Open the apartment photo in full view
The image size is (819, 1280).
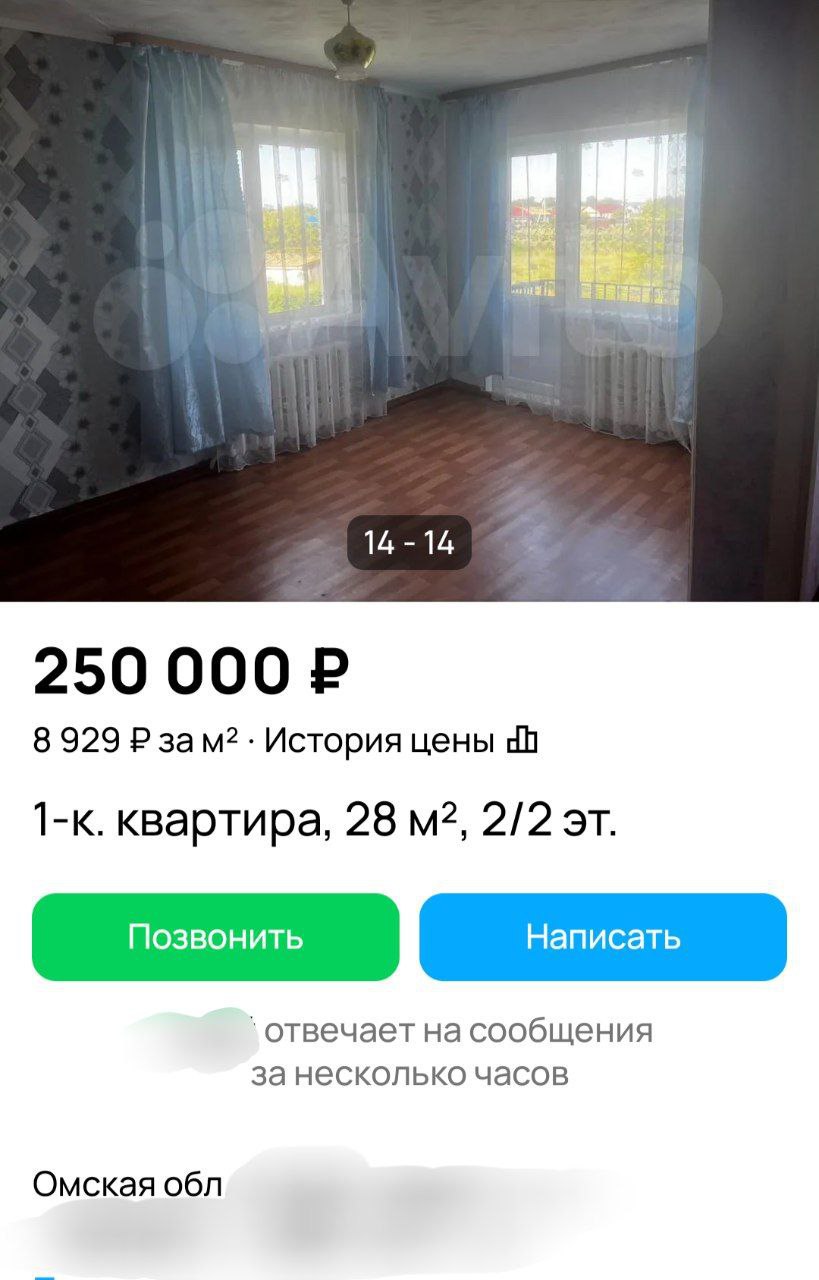pos(409,300)
